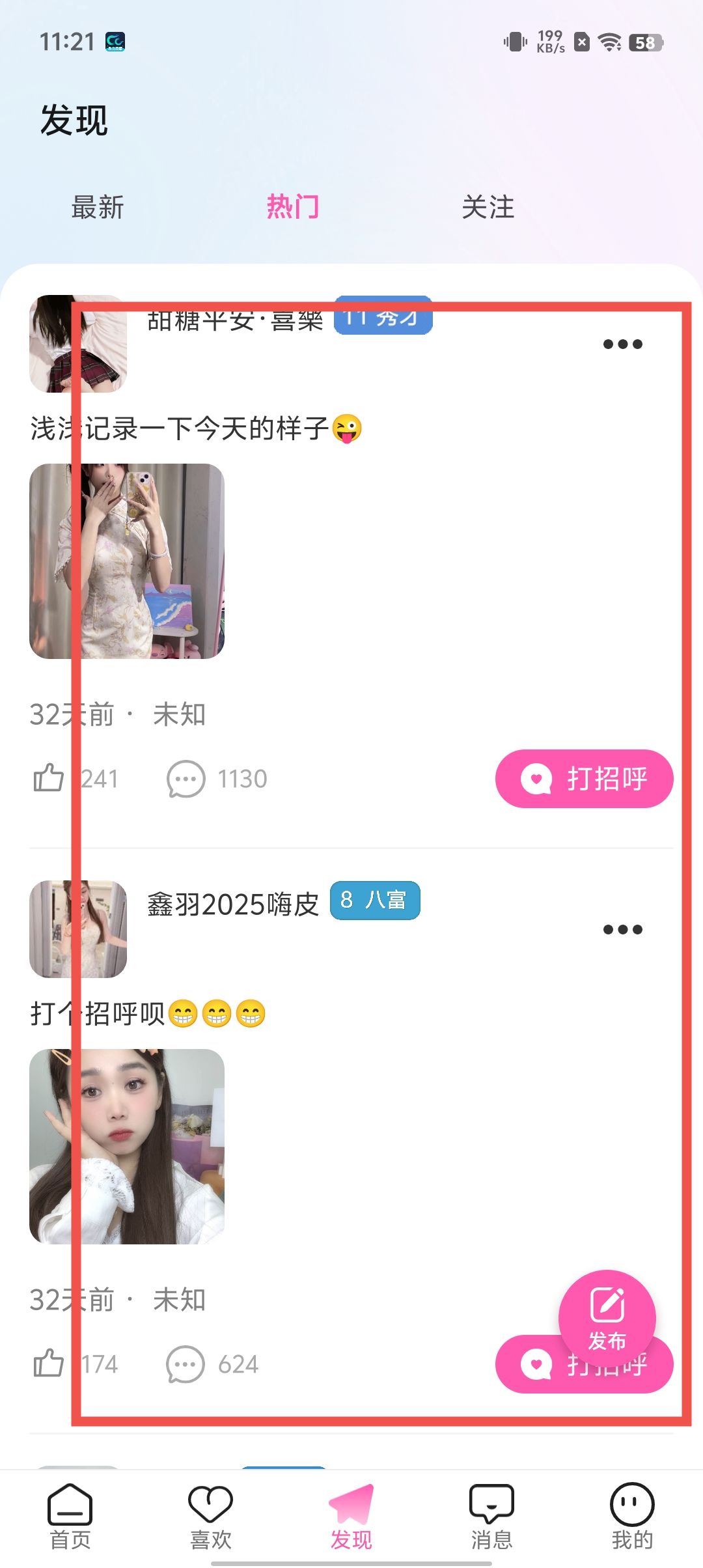Tap 打招呼 on the 浅浅记录 post
The image size is (703, 1568).
point(584,779)
